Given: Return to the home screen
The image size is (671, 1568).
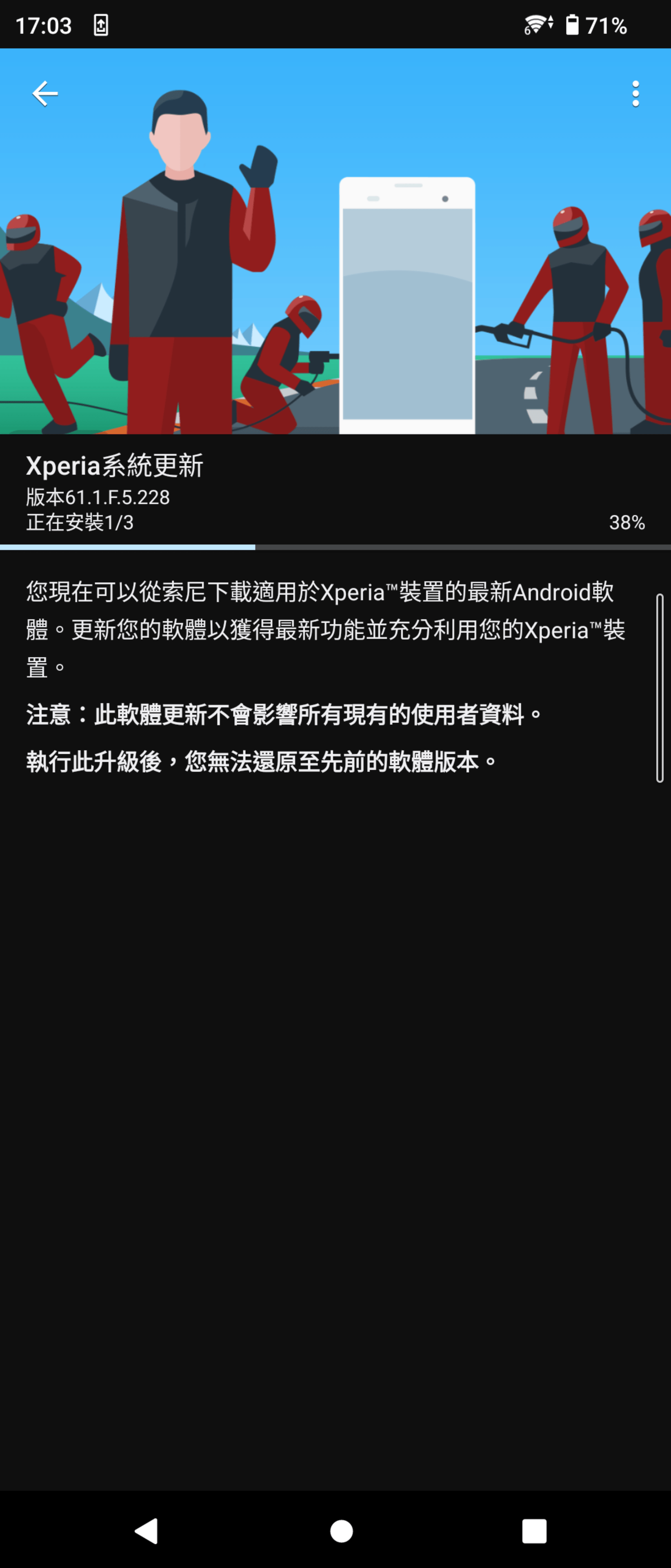Looking at the screenshot, I should [341, 1530].
